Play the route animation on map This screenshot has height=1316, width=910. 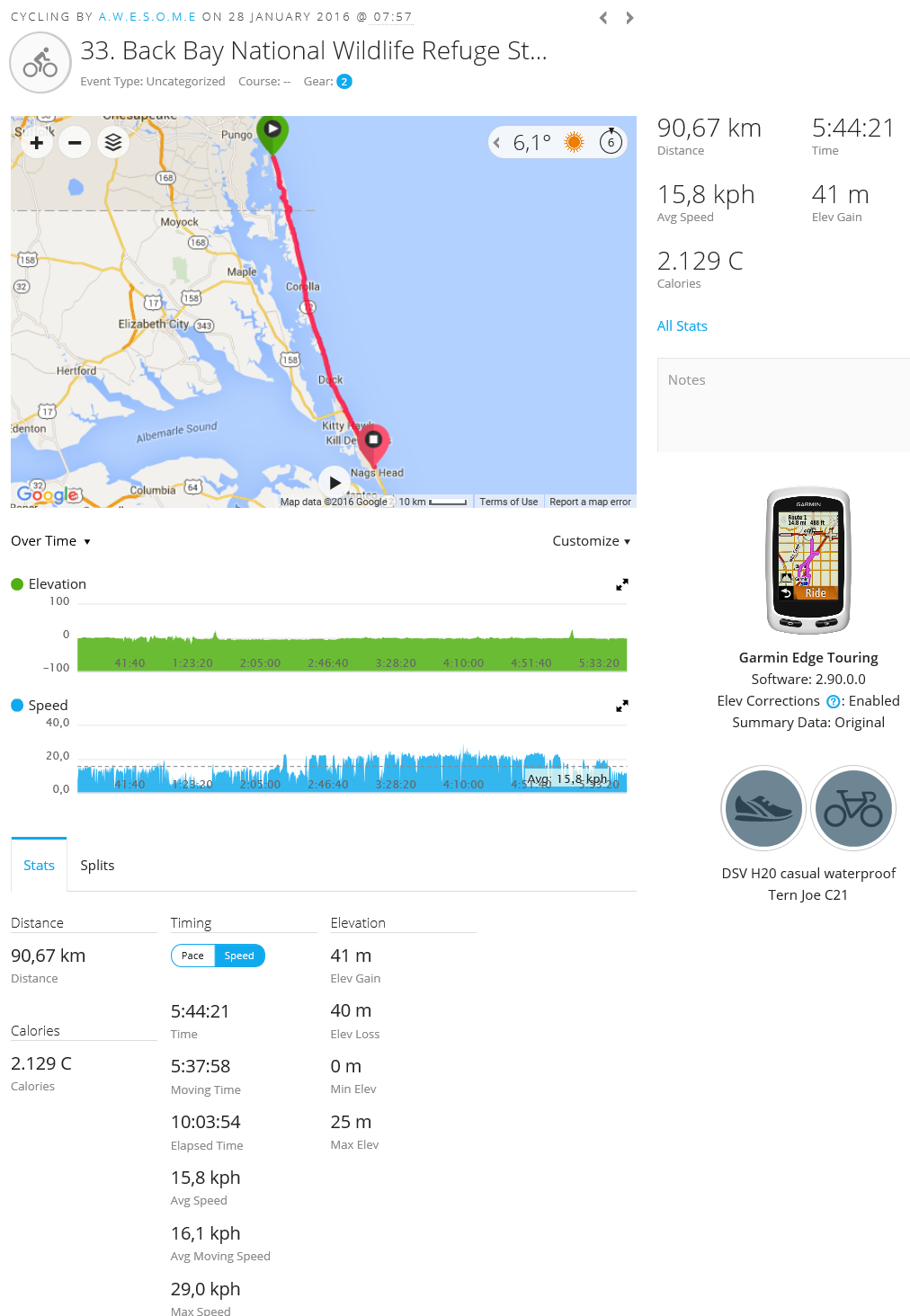[335, 483]
